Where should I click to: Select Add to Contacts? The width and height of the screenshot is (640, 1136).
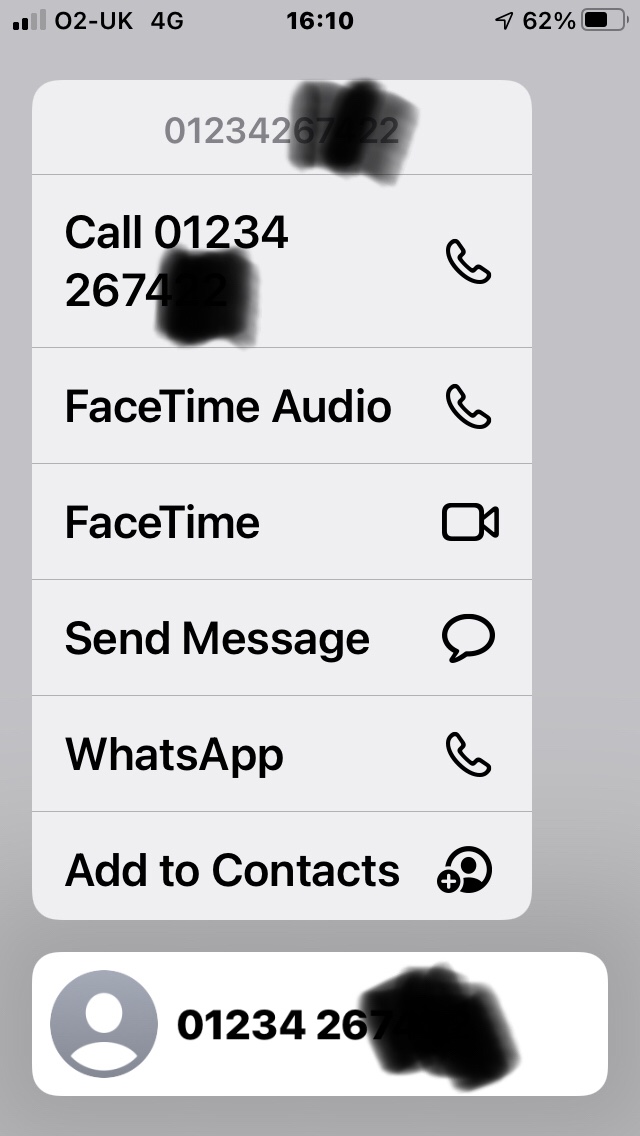[281, 870]
